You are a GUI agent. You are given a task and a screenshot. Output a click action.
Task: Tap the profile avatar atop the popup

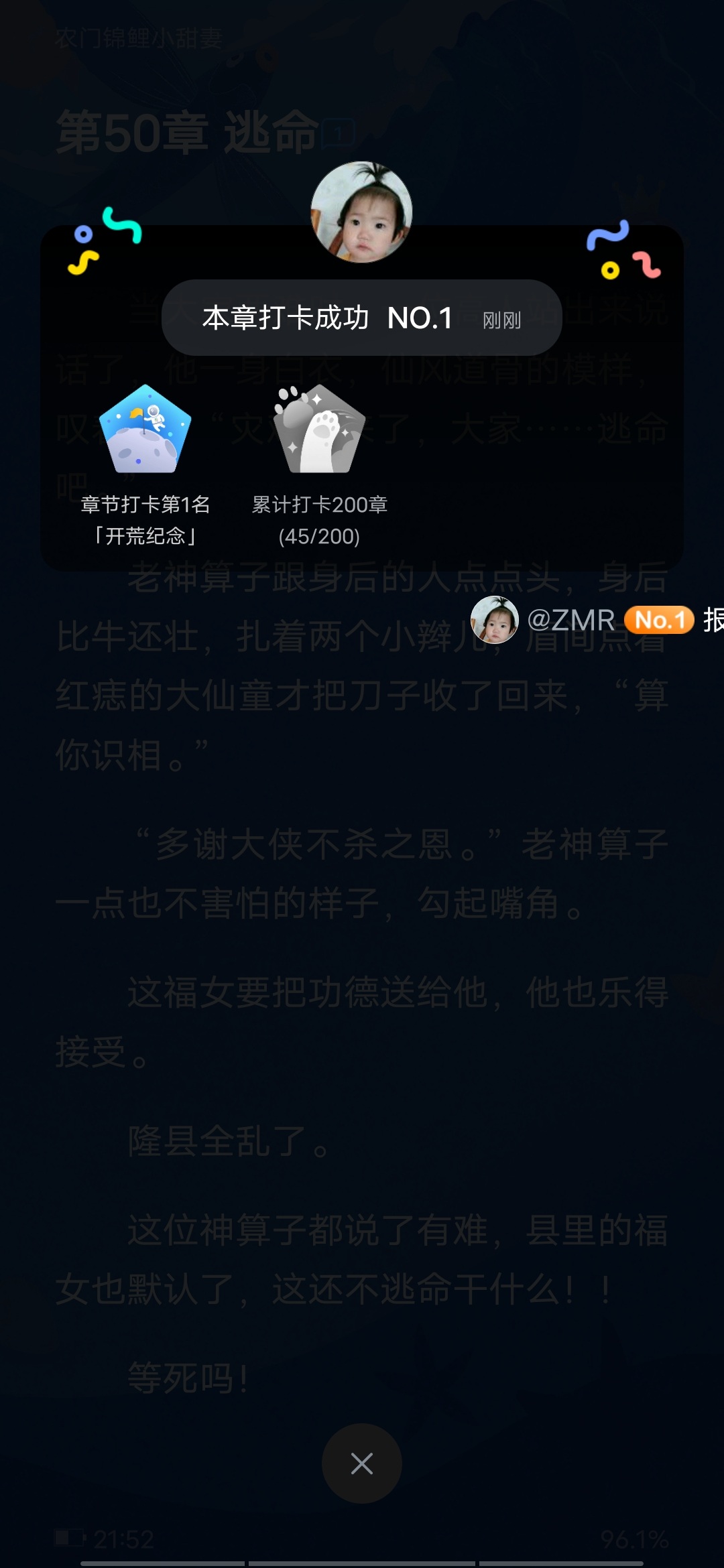[x=361, y=212]
